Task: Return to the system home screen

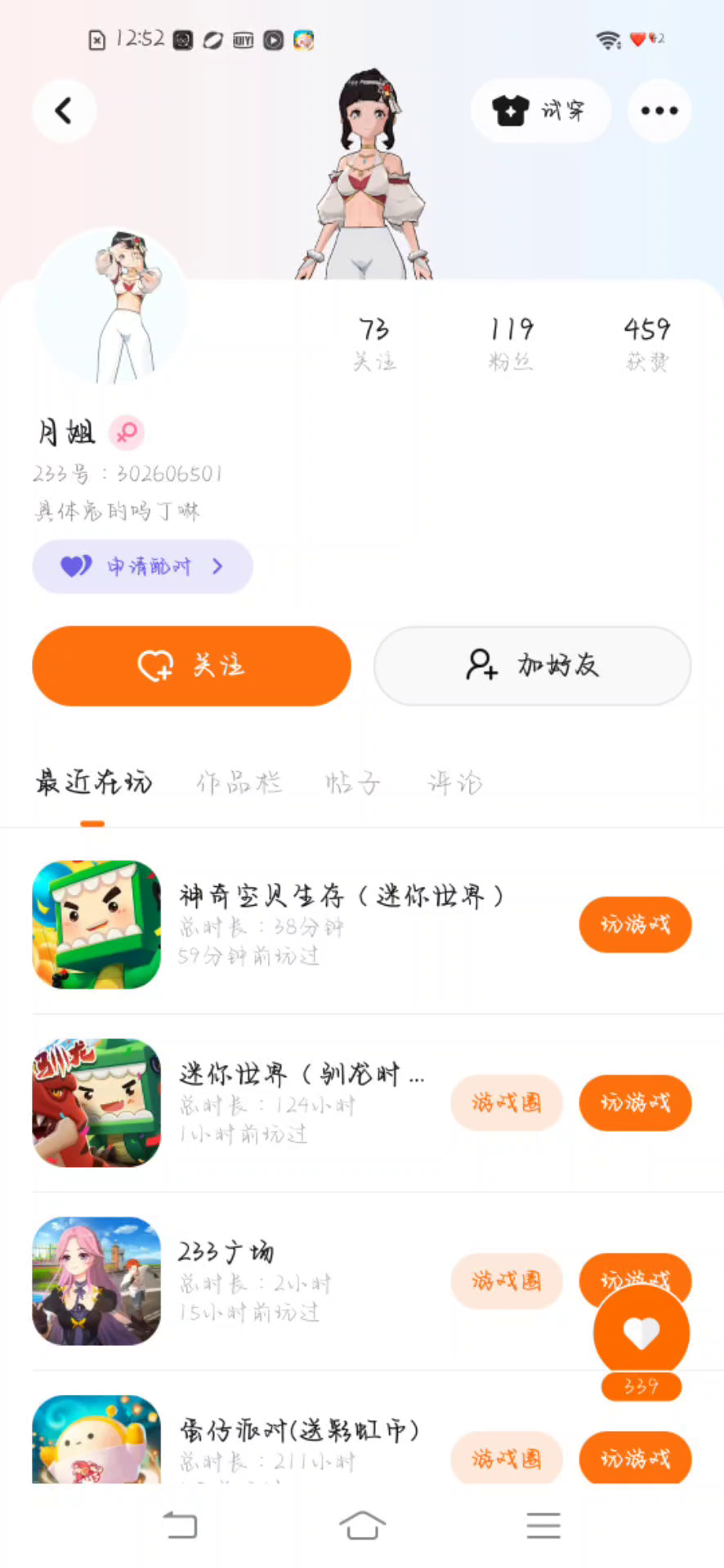Action: (x=362, y=1525)
